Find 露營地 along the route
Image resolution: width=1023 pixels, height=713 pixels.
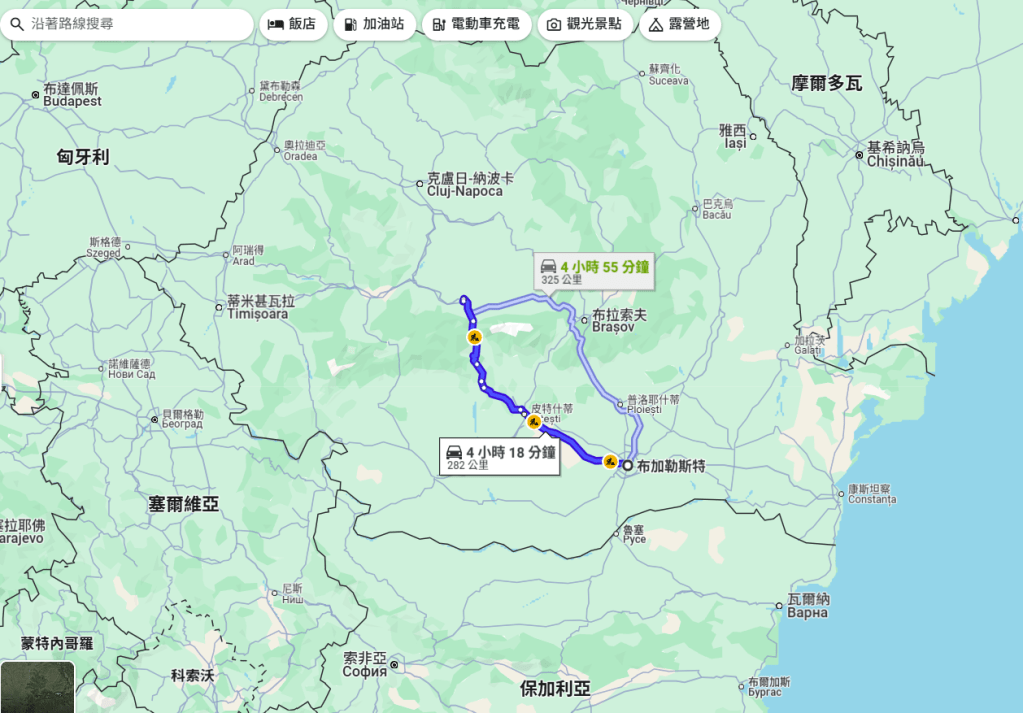click(680, 24)
